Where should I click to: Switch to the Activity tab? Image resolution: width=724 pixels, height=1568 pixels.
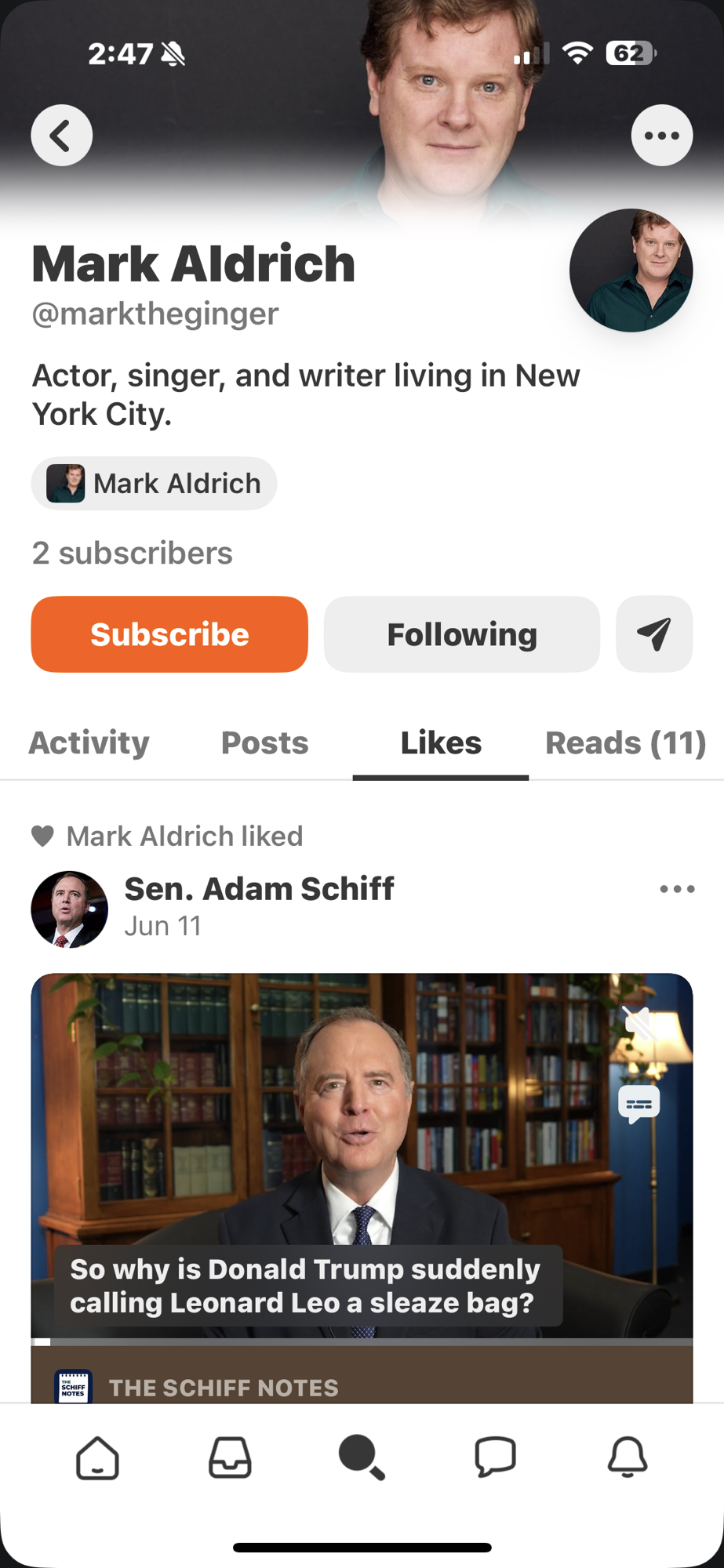(89, 743)
